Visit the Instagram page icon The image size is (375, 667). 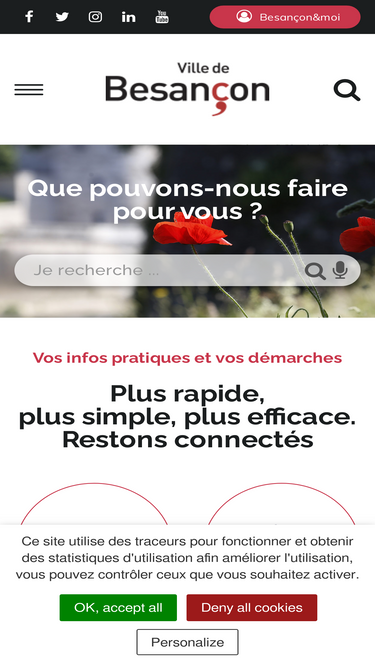[95, 17]
